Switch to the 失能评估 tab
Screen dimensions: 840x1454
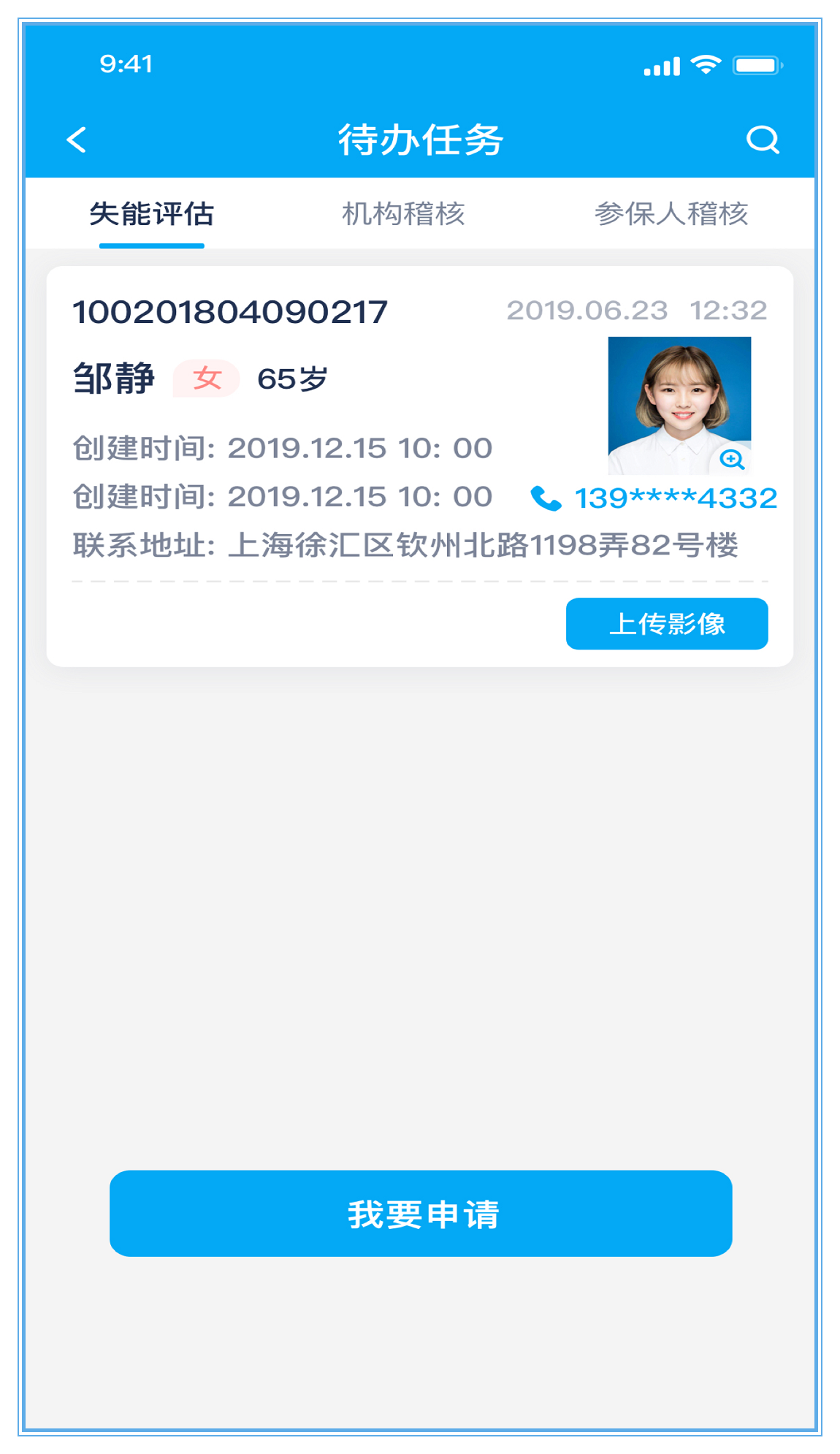[152, 214]
